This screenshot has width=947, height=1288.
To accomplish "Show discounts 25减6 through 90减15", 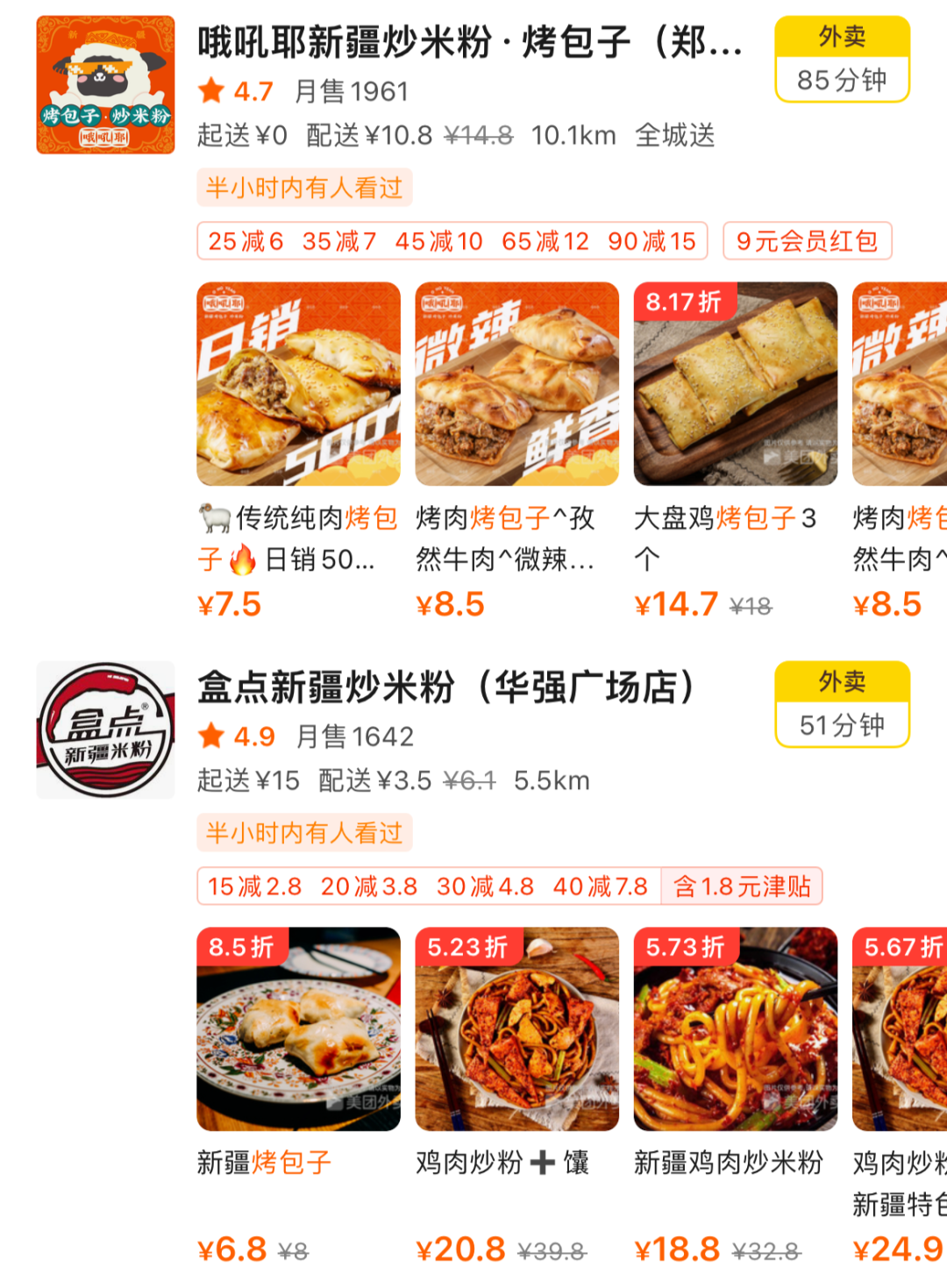I will [452, 241].
